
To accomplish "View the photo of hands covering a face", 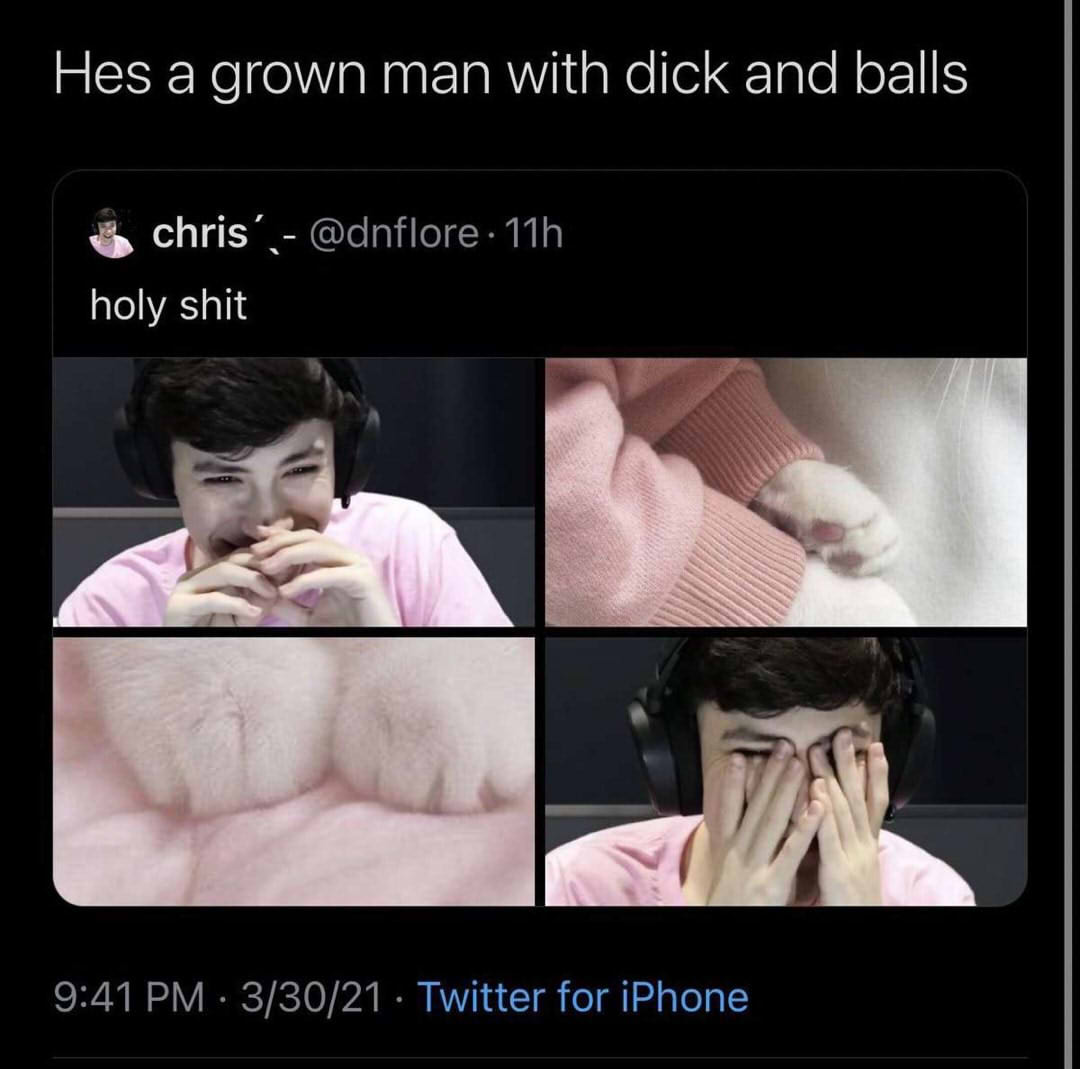I will pos(786,771).
